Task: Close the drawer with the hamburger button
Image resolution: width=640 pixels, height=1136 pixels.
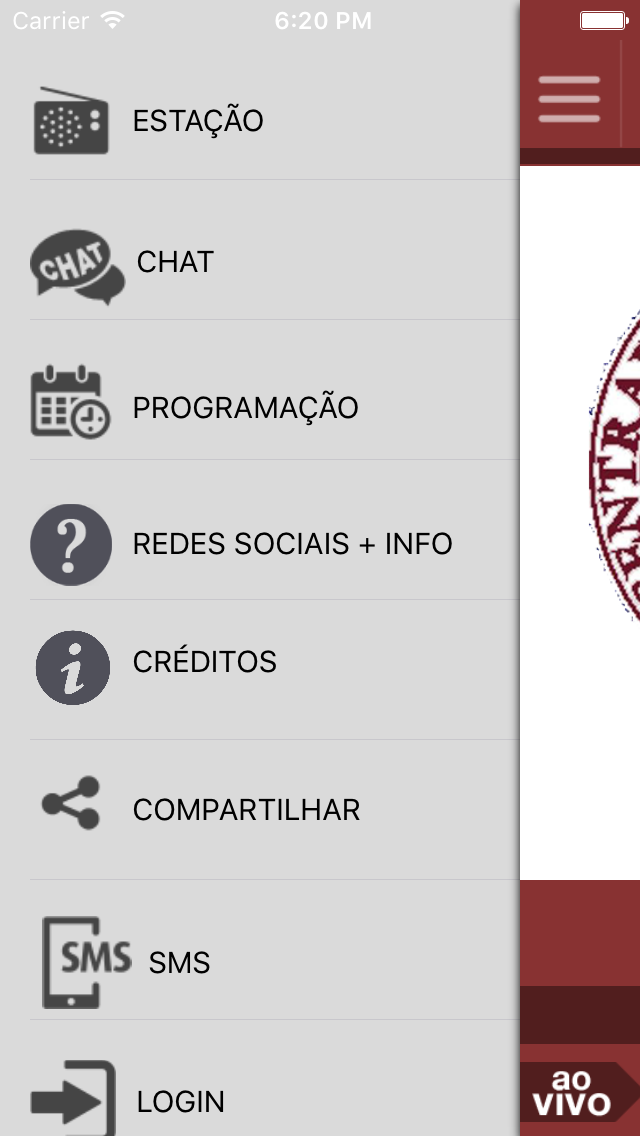Action: [x=569, y=99]
